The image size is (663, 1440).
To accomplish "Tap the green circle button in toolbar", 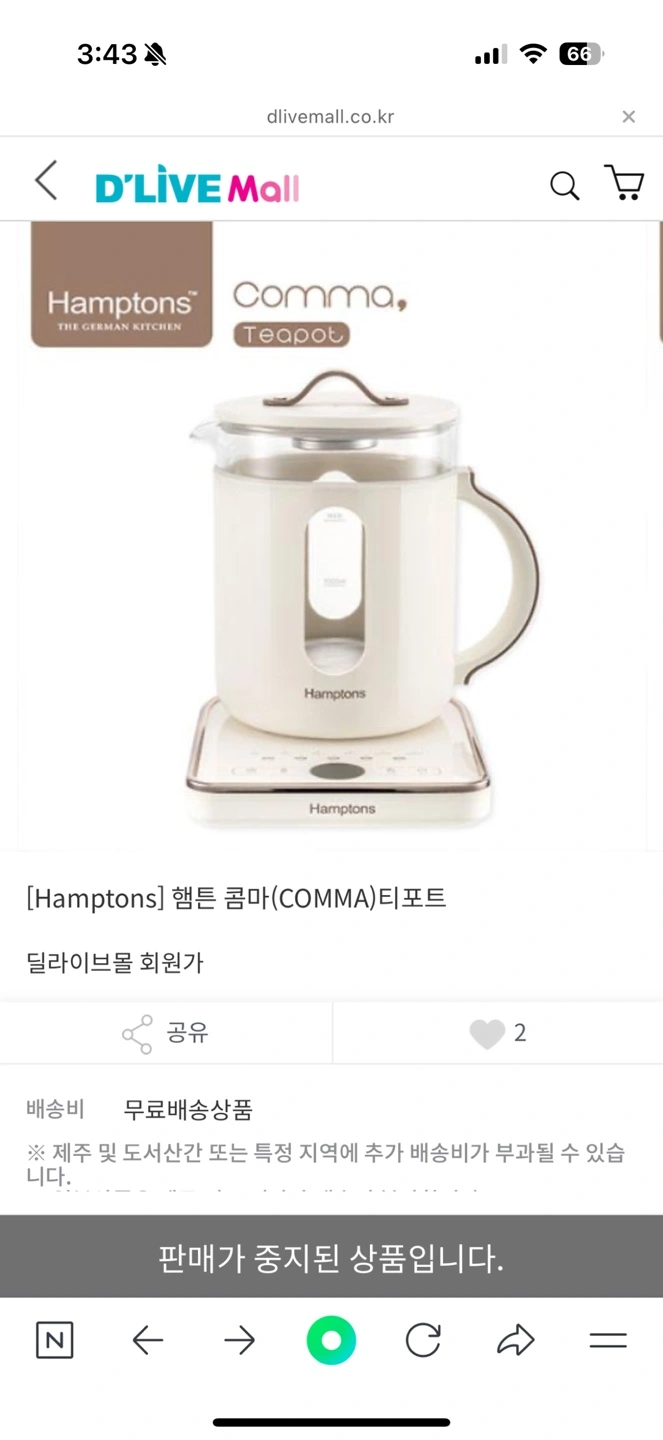I will (331, 1340).
